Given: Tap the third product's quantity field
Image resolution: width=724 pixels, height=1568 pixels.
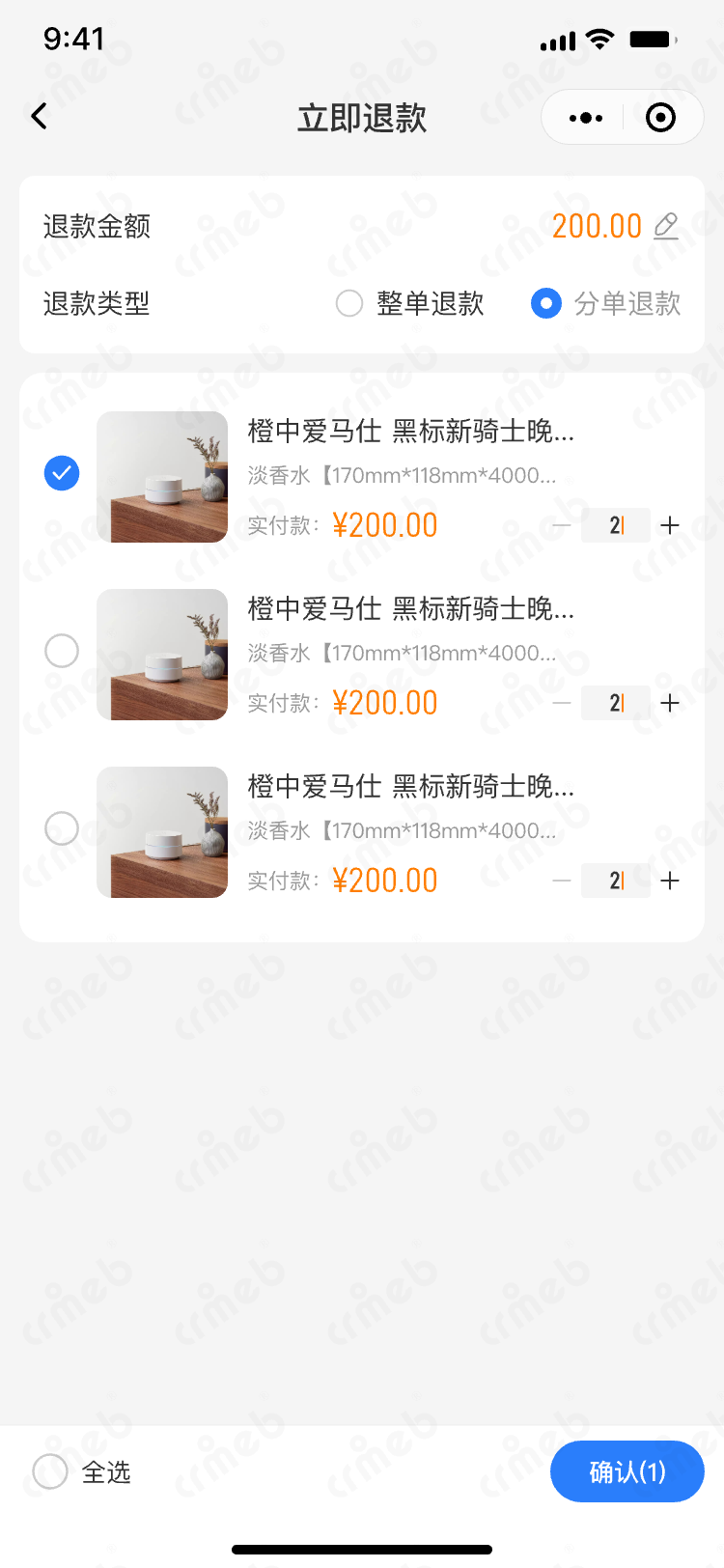Looking at the screenshot, I should [x=616, y=881].
